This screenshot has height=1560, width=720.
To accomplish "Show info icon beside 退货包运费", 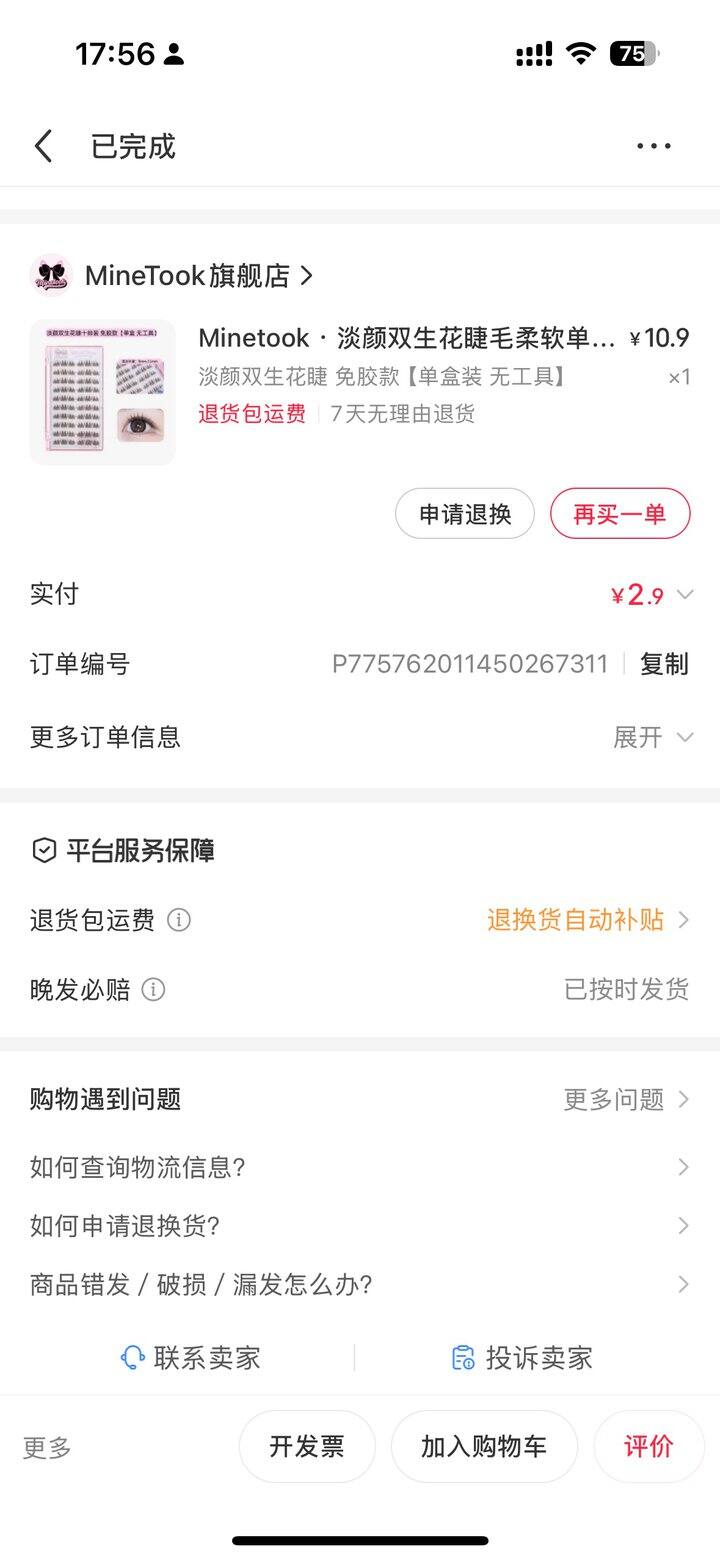I will [x=179, y=920].
